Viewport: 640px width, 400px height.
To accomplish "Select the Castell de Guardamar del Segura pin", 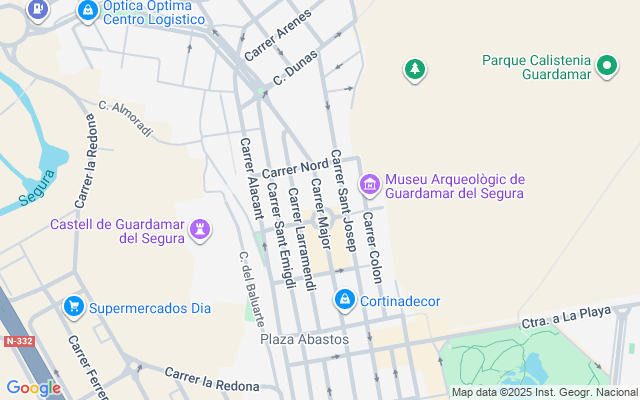I will 200,231.
